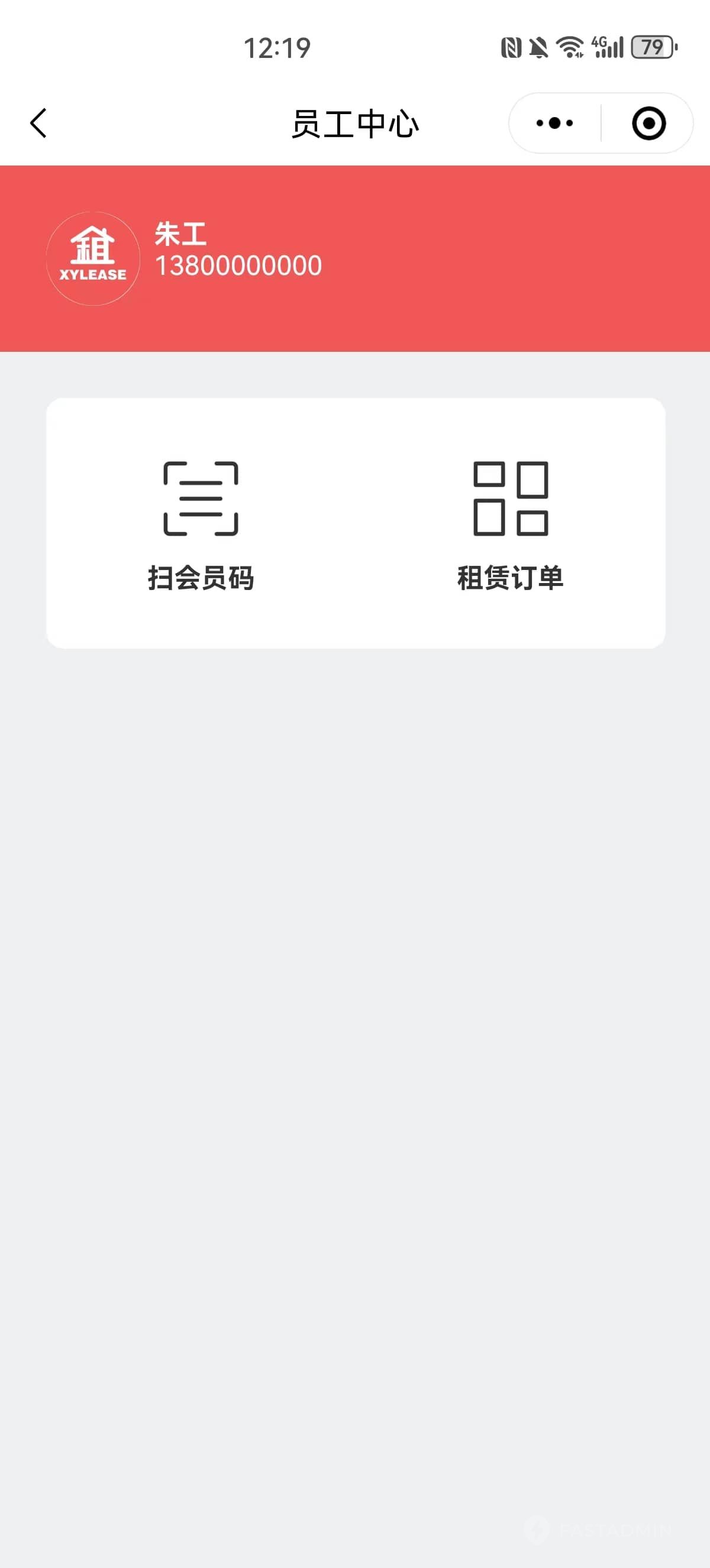Open the mini program three-dot menu
Screen dimensions: 710x1568
click(554, 123)
